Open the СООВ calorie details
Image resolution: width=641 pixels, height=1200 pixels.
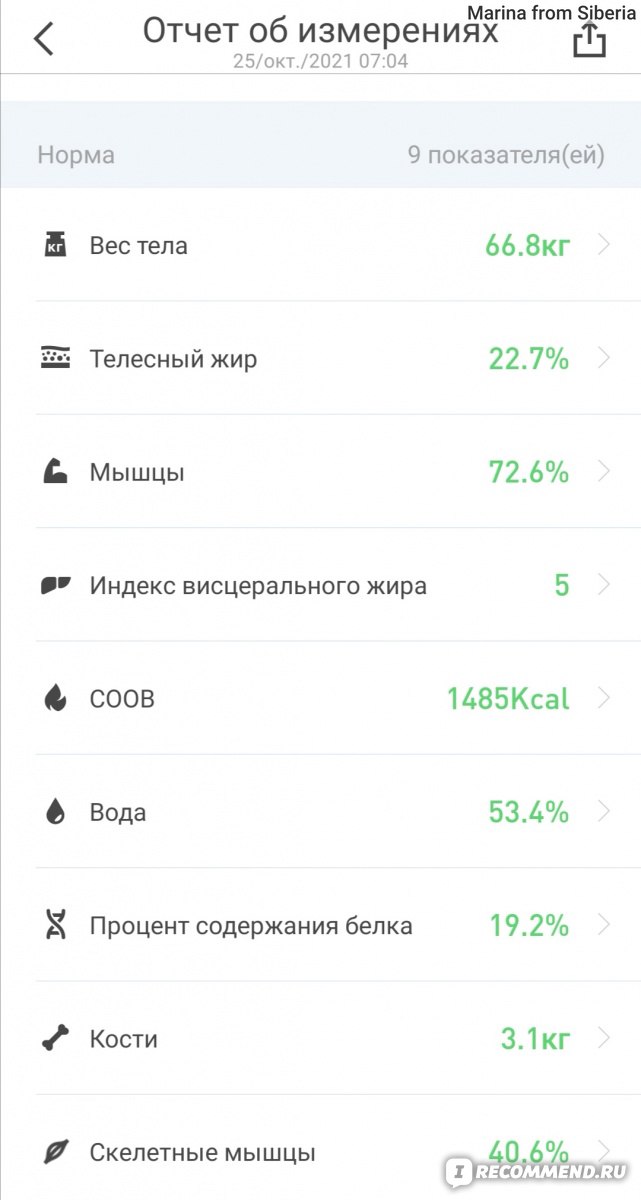point(320,698)
